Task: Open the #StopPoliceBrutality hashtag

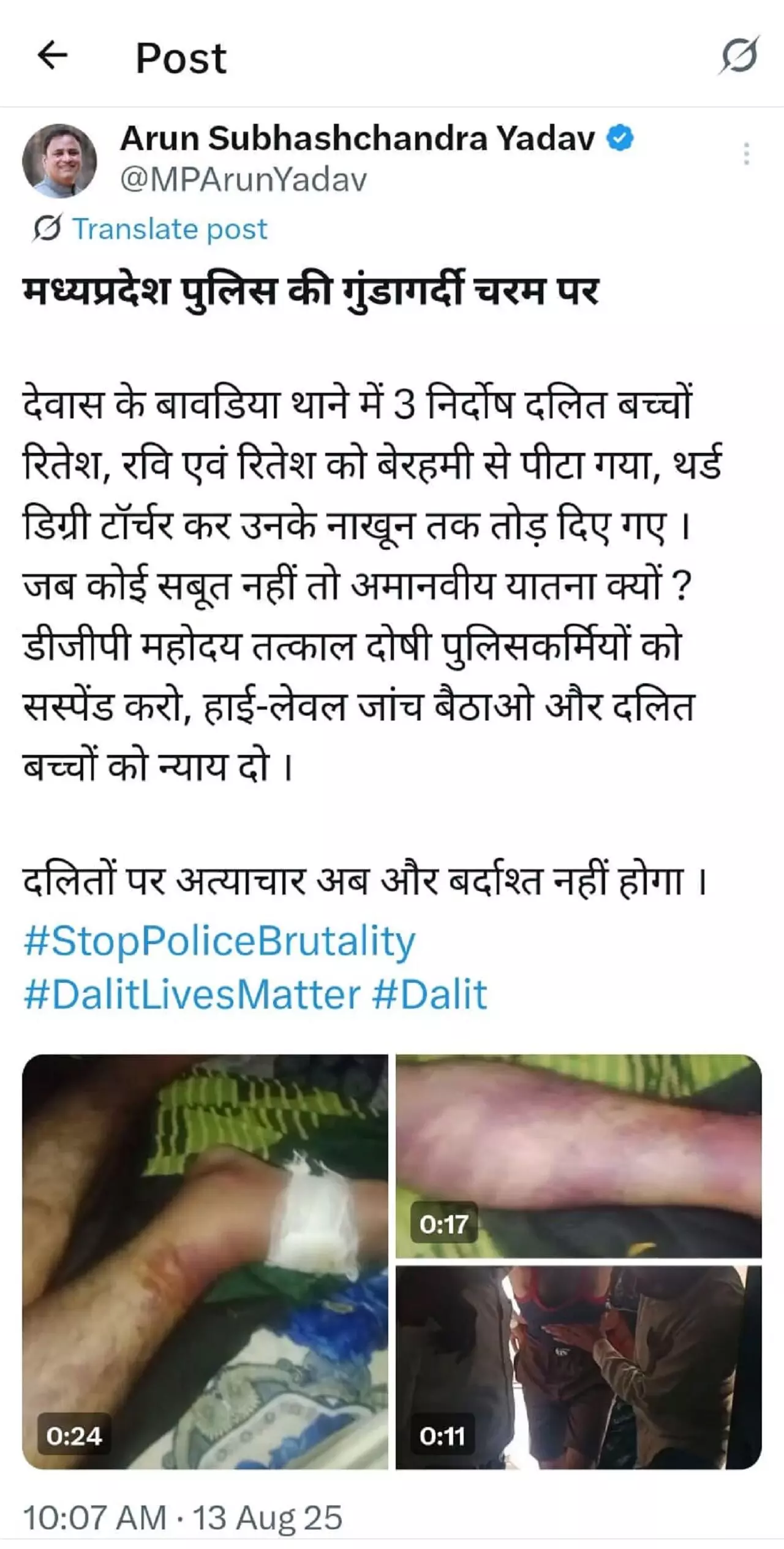Action: (x=219, y=942)
